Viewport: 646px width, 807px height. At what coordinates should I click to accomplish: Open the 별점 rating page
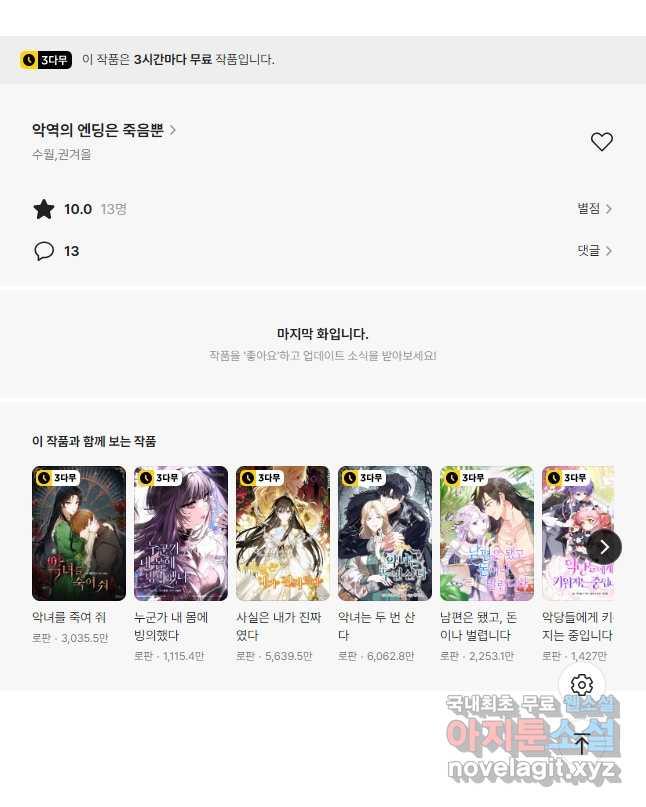tap(594, 209)
